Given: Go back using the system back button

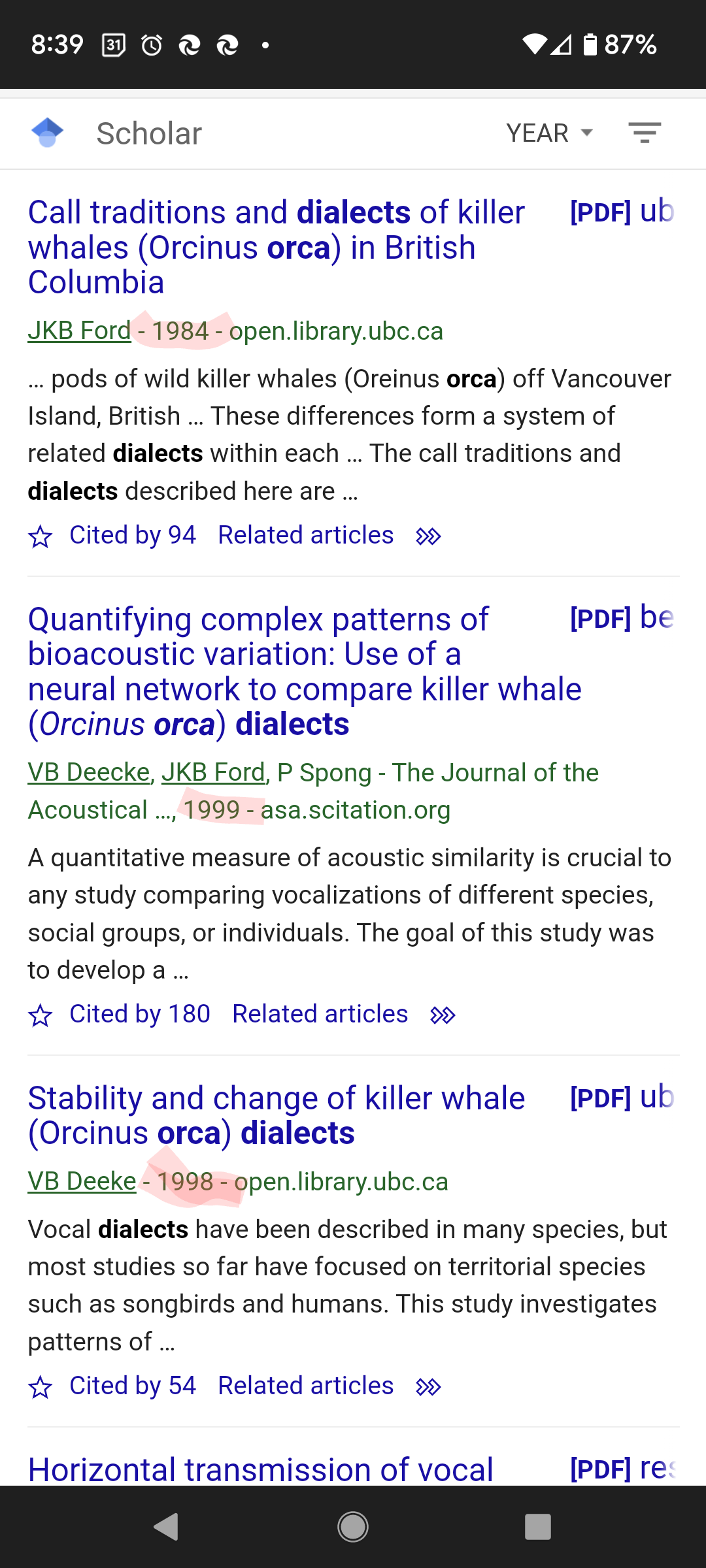Looking at the screenshot, I should point(166,1527).
